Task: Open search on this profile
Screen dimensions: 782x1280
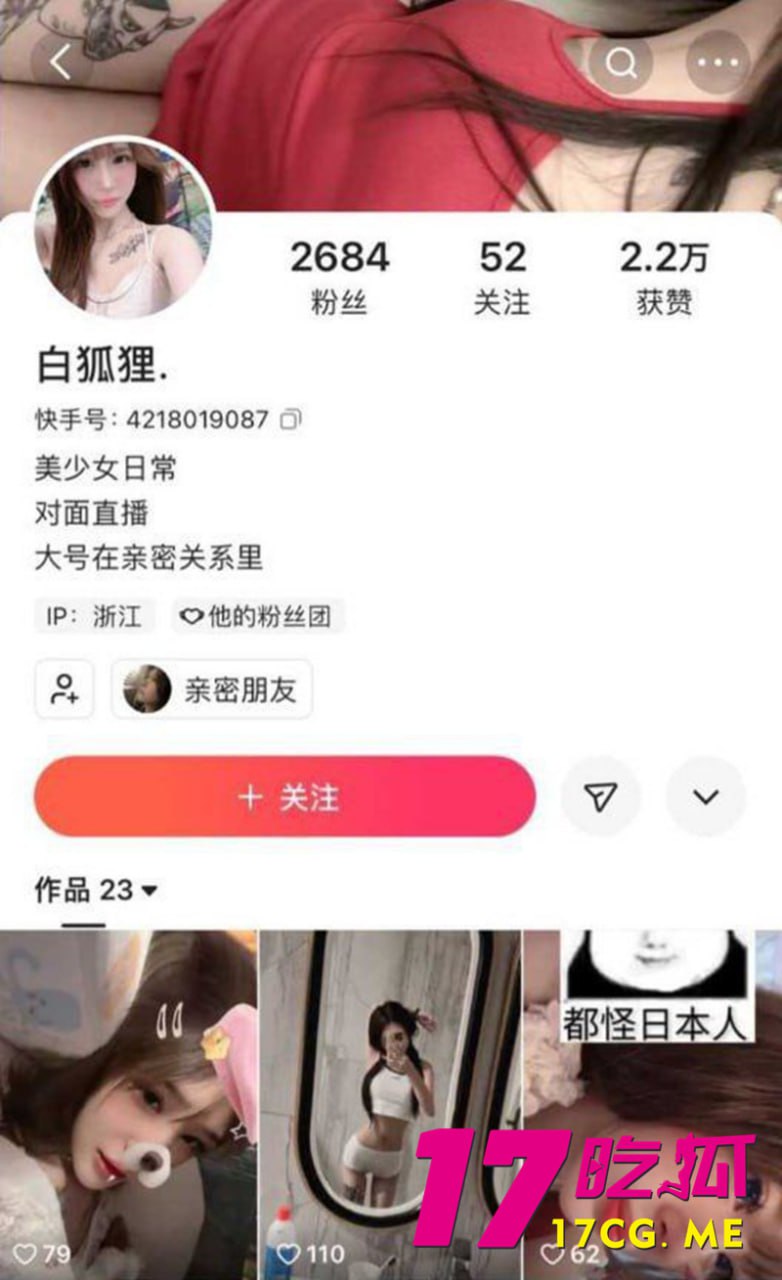Action: [621, 63]
